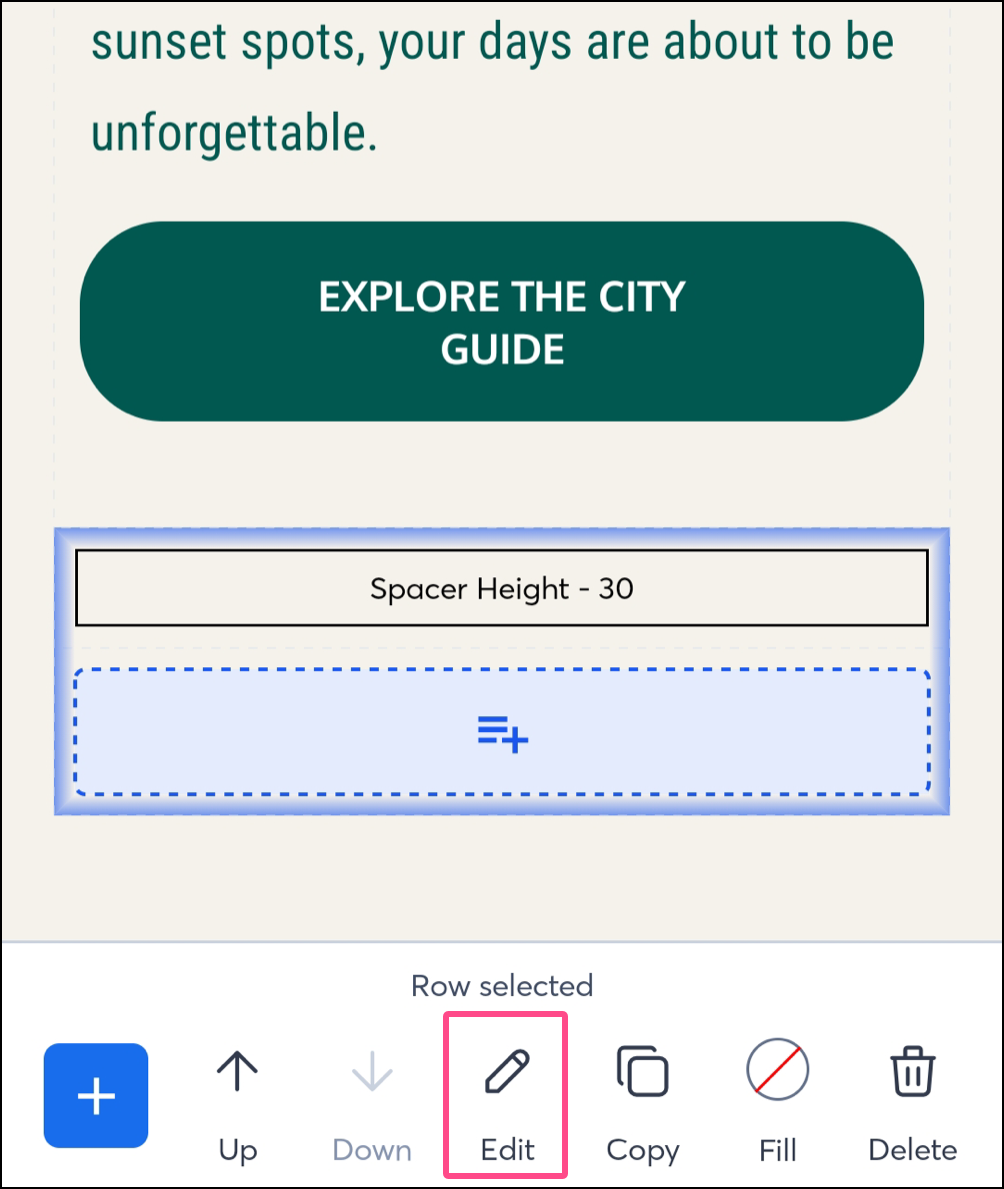Tap the Explore the City Guide button
Image resolution: width=1004 pixels, height=1189 pixels.
point(502,322)
